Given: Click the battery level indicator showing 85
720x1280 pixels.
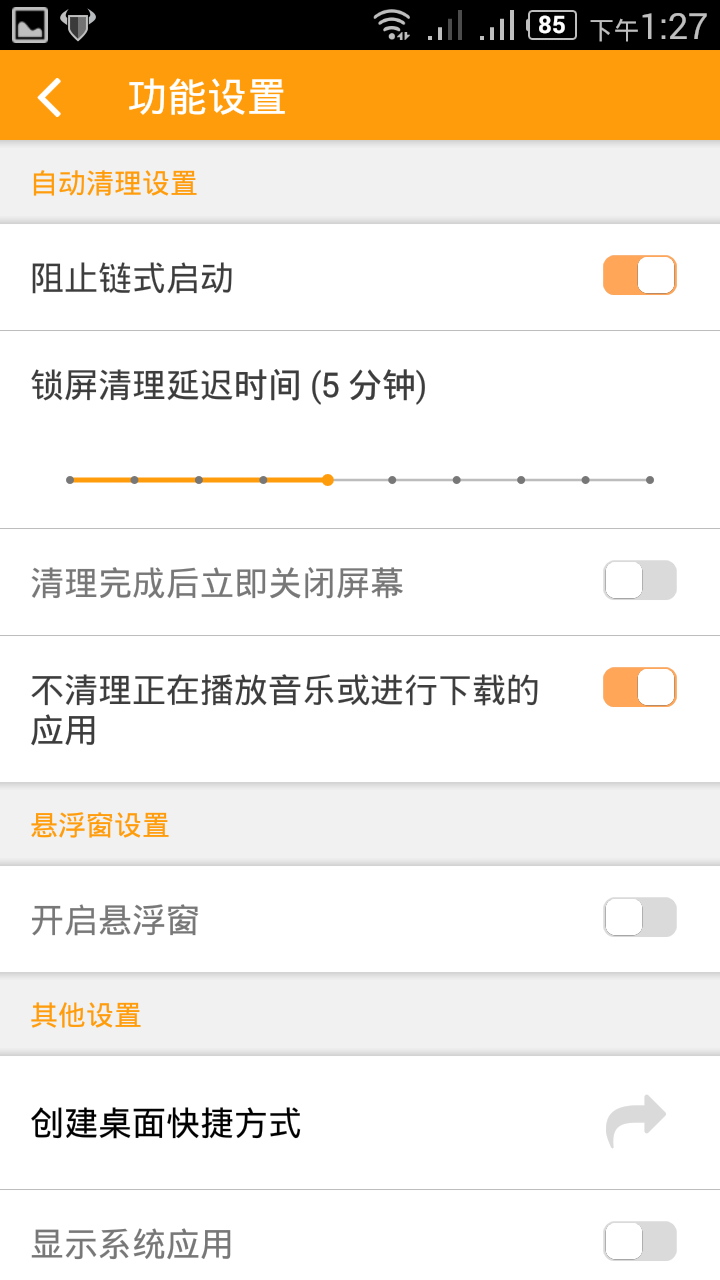Looking at the screenshot, I should [x=551, y=25].
